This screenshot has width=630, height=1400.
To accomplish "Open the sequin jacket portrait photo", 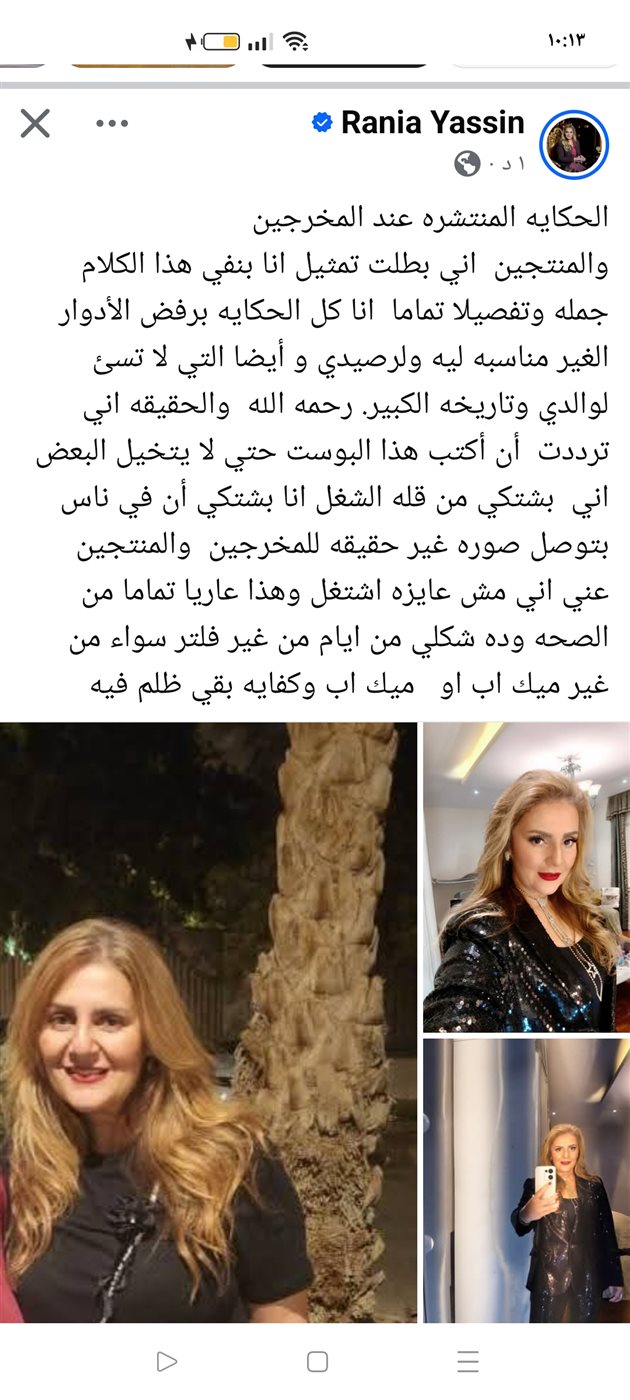I will (526, 877).
